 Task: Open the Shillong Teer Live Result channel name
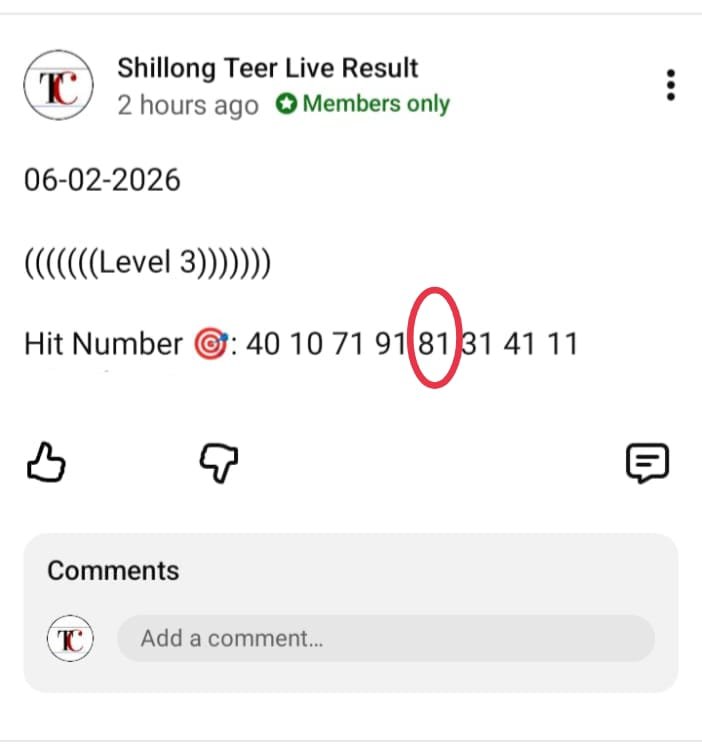point(267,68)
